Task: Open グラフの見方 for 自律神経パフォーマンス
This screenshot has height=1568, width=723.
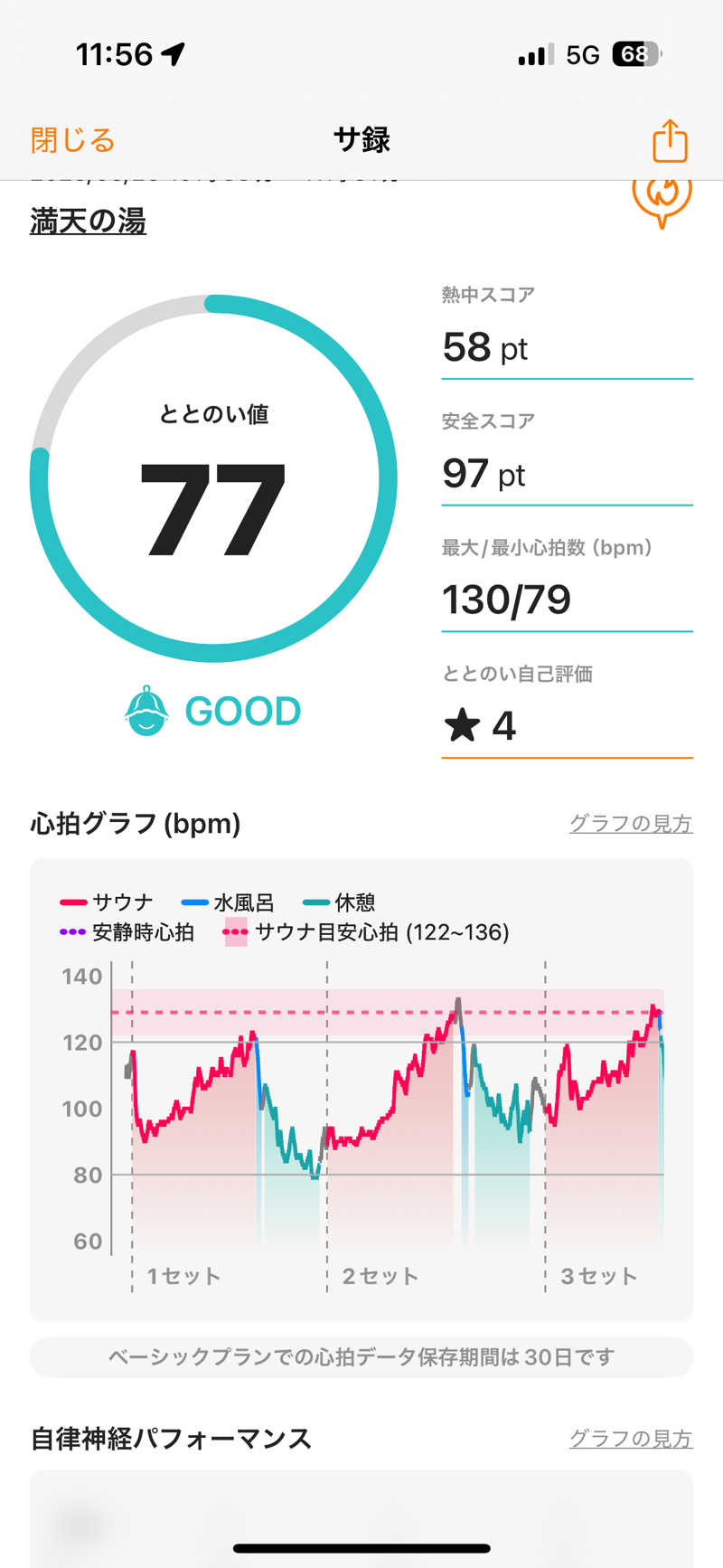Action: [630, 1438]
